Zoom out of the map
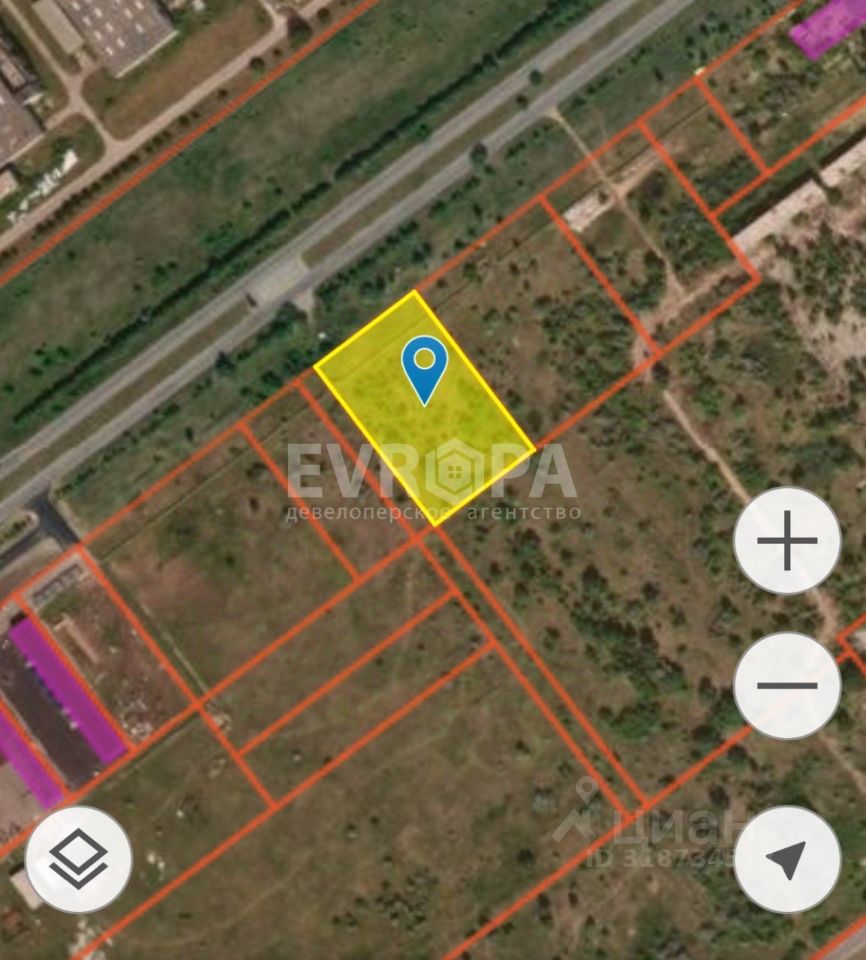Image resolution: width=866 pixels, height=960 pixels. point(787,686)
